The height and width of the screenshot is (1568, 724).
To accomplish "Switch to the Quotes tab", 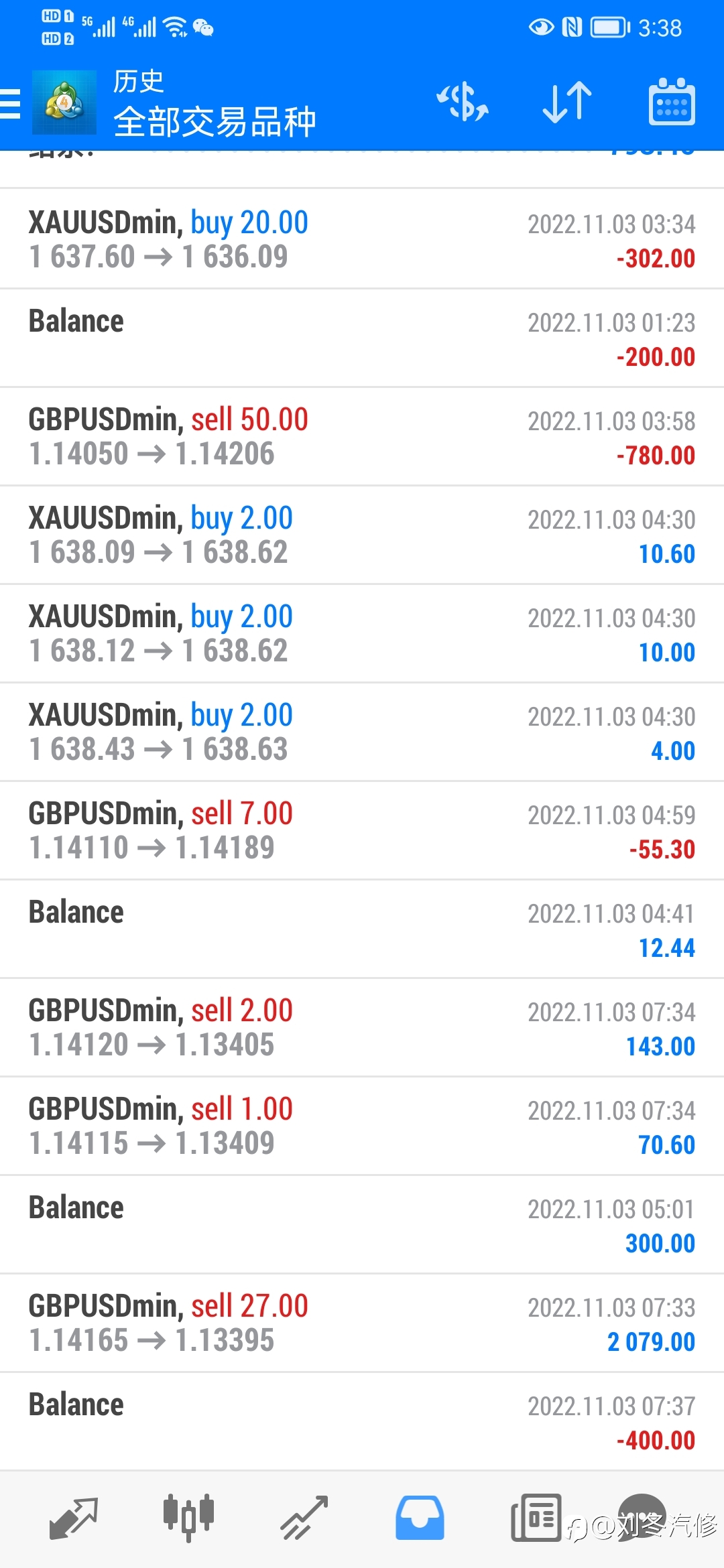I will 74,1518.
